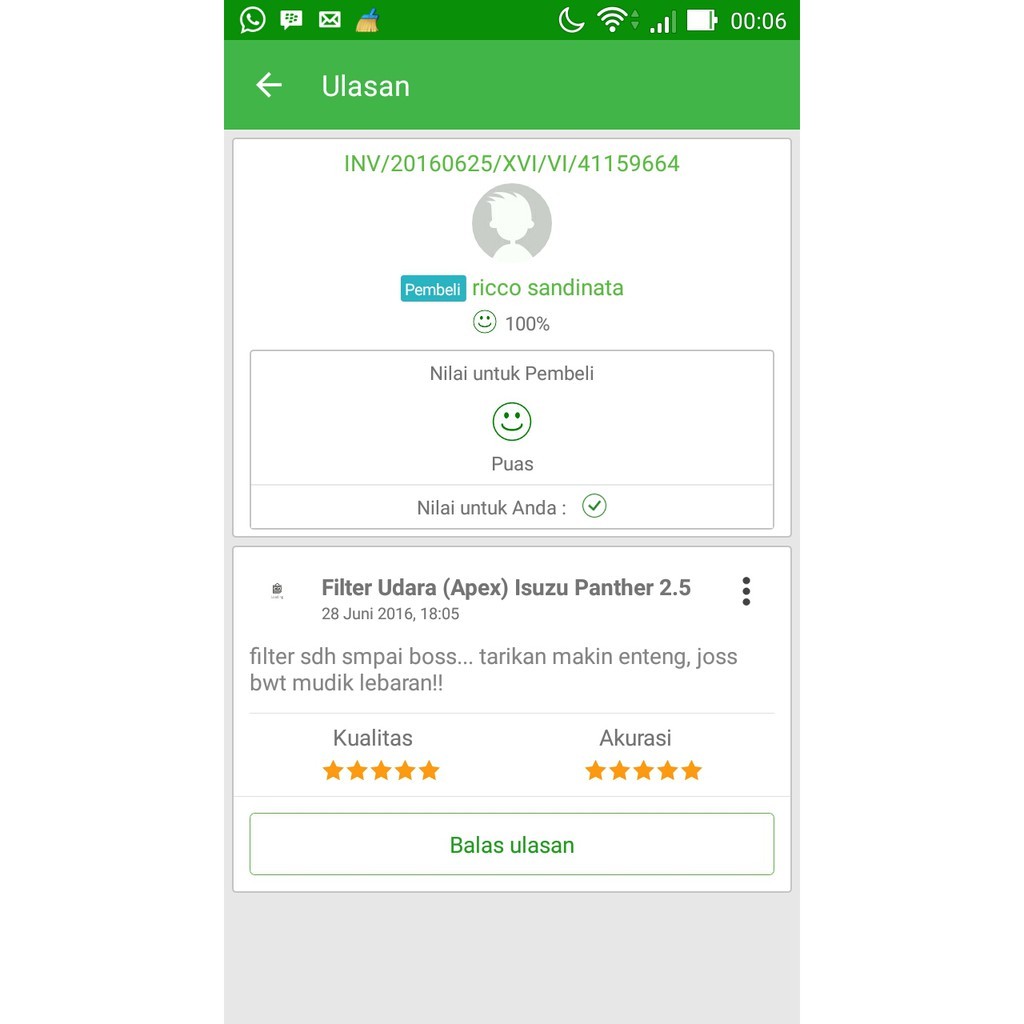Open Filter Udara (Apex) Isuzu Panther product
1024x1024 pixels.
[x=505, y=588]
